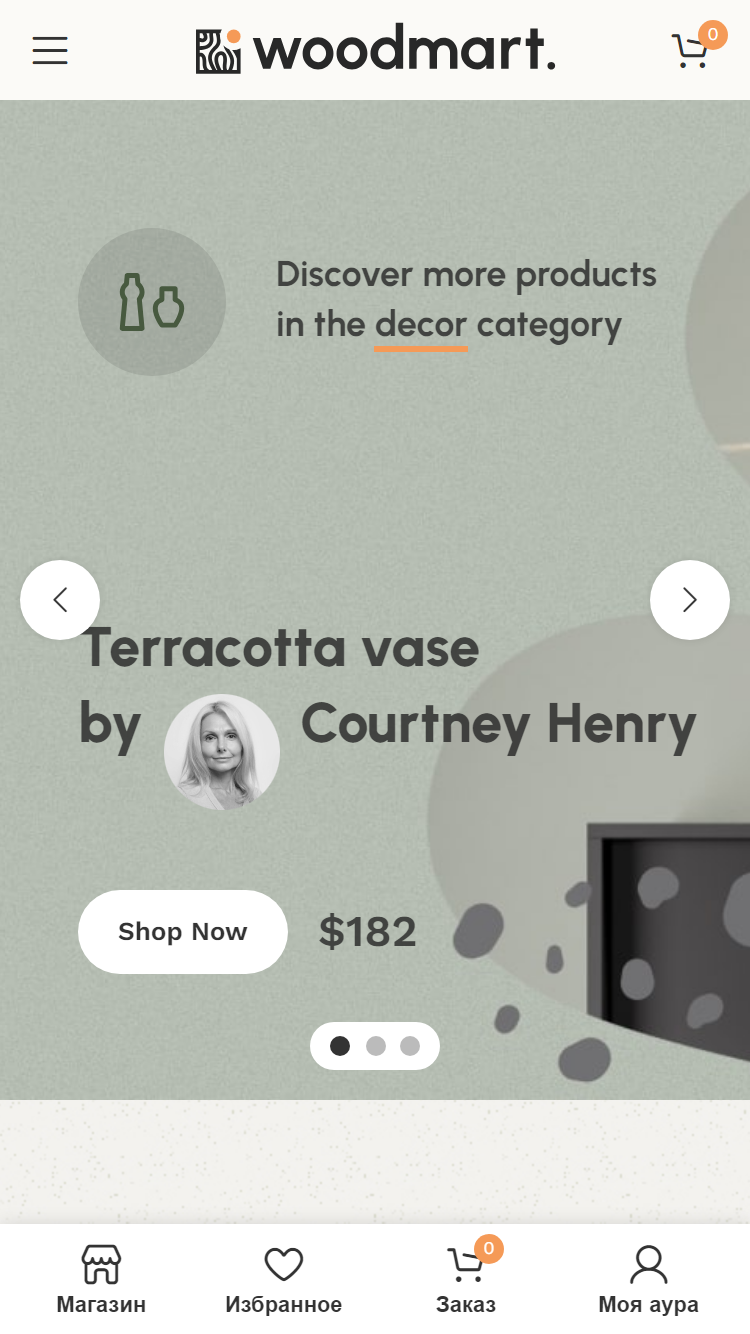
Task: Tap the Shop Now button
Action: (x=183, y=932)
